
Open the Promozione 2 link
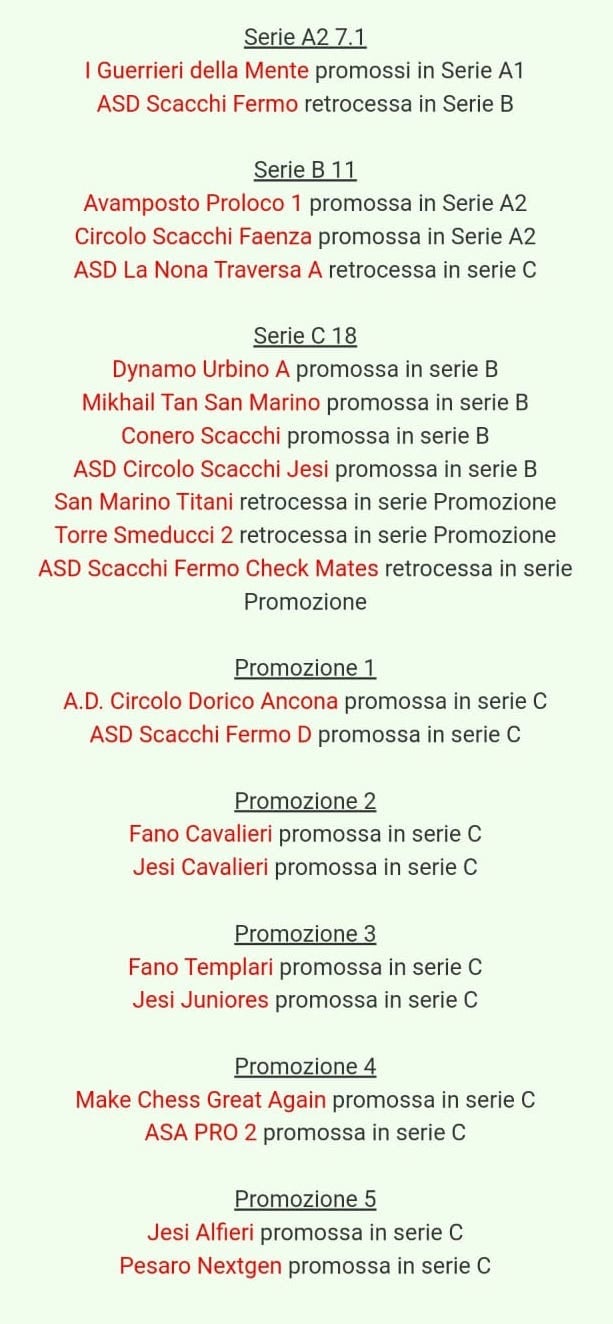[305, 801]
